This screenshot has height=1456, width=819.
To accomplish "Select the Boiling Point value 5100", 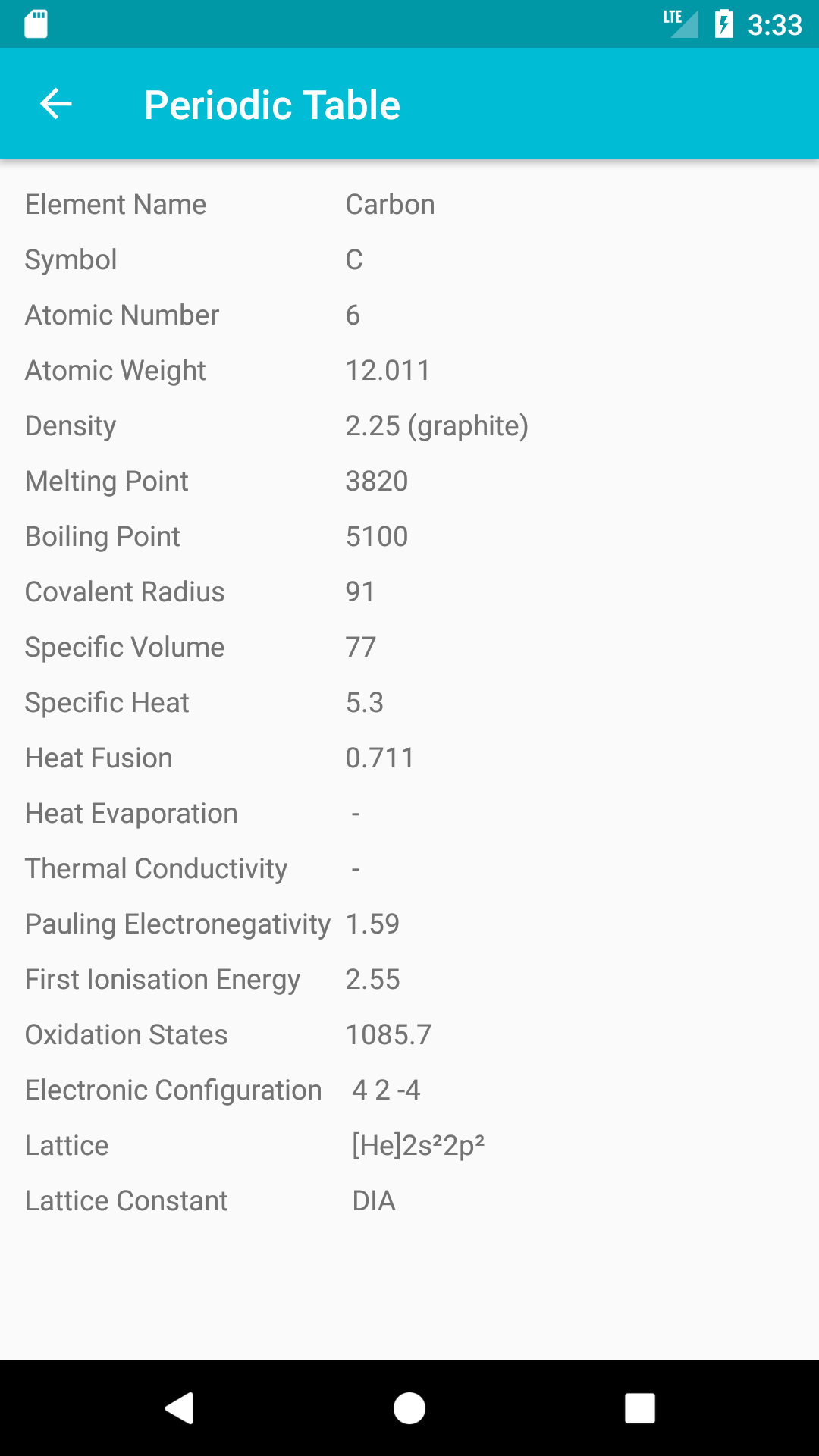I will point(376,535).
